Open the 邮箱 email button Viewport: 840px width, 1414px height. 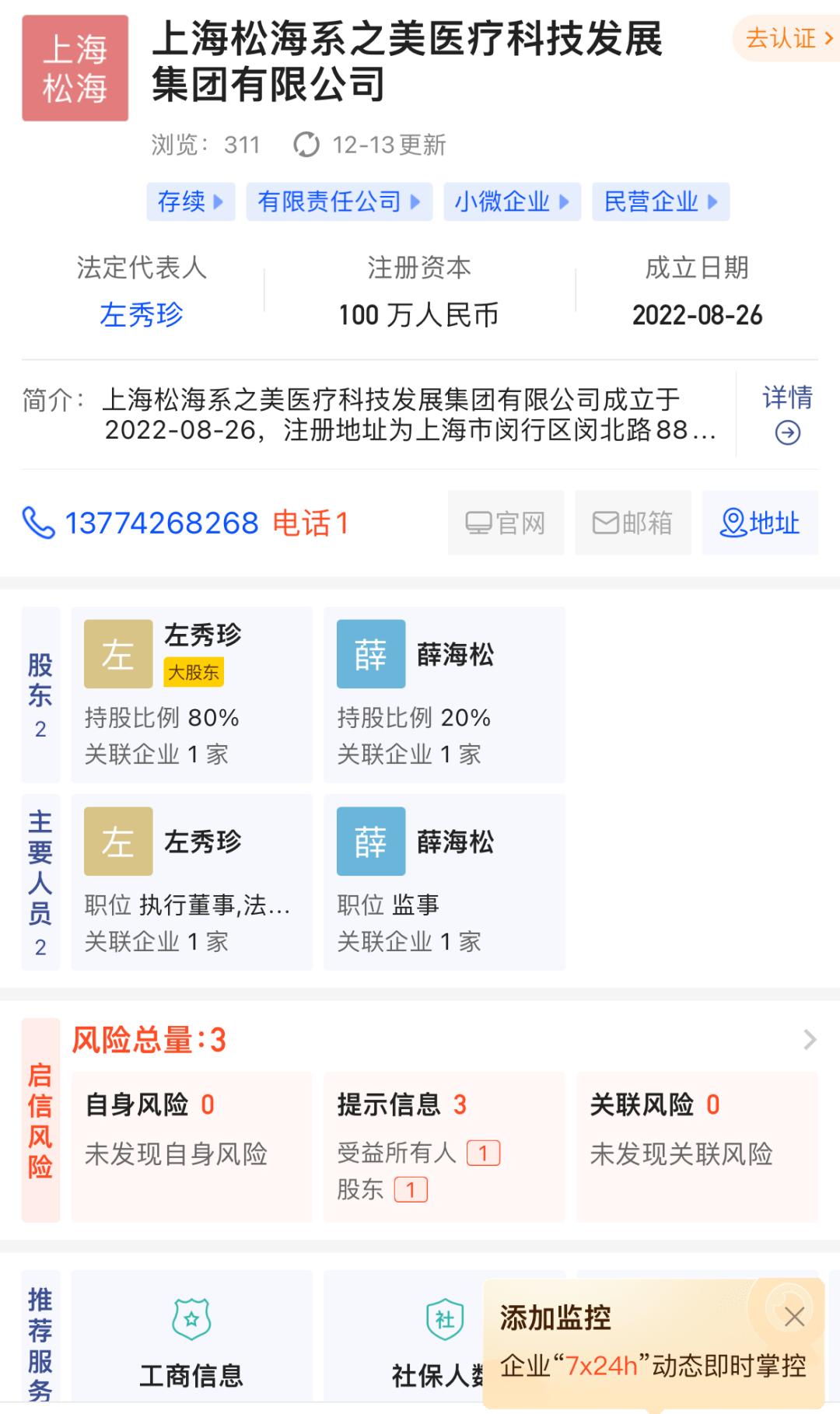click(x=632, y=523)
